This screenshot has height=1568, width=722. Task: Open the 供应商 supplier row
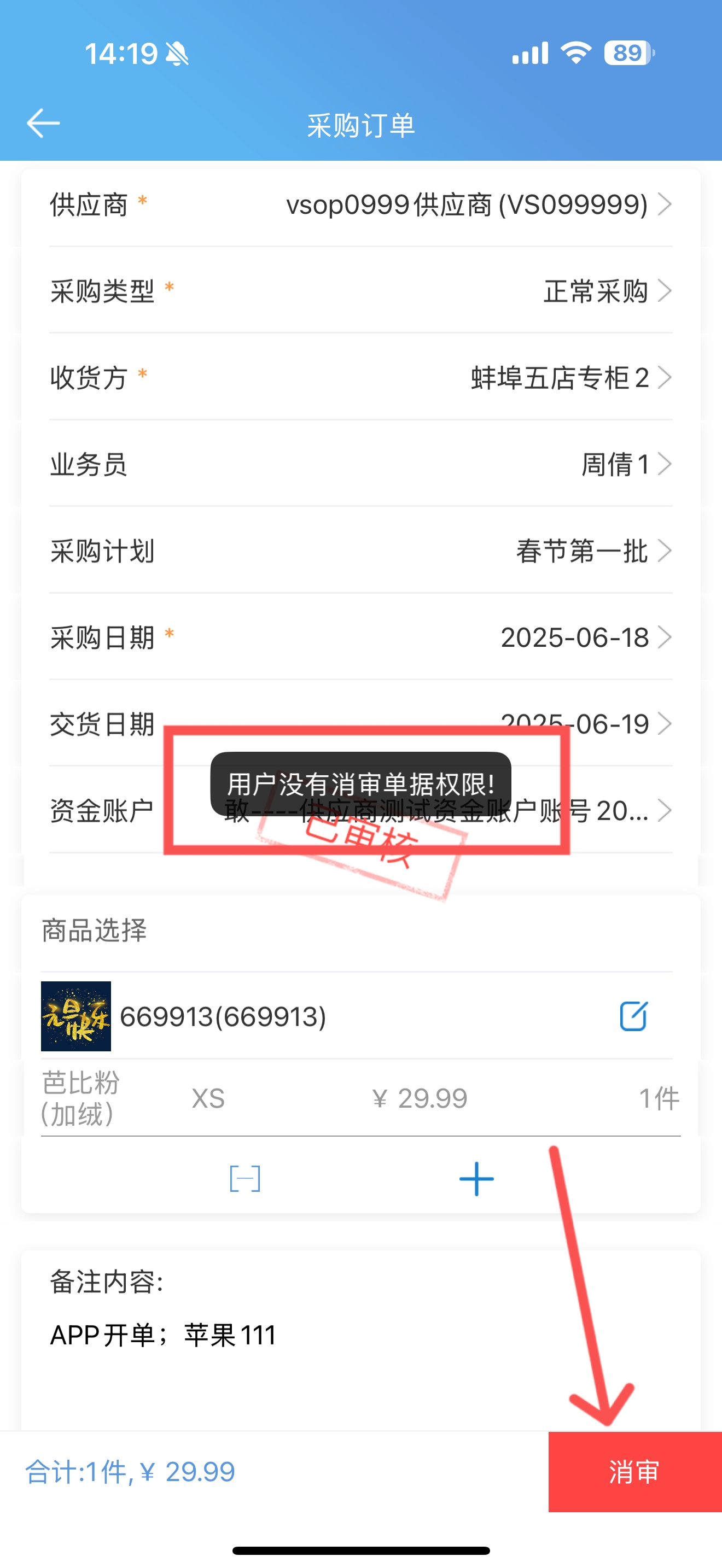tap(361, 204)
